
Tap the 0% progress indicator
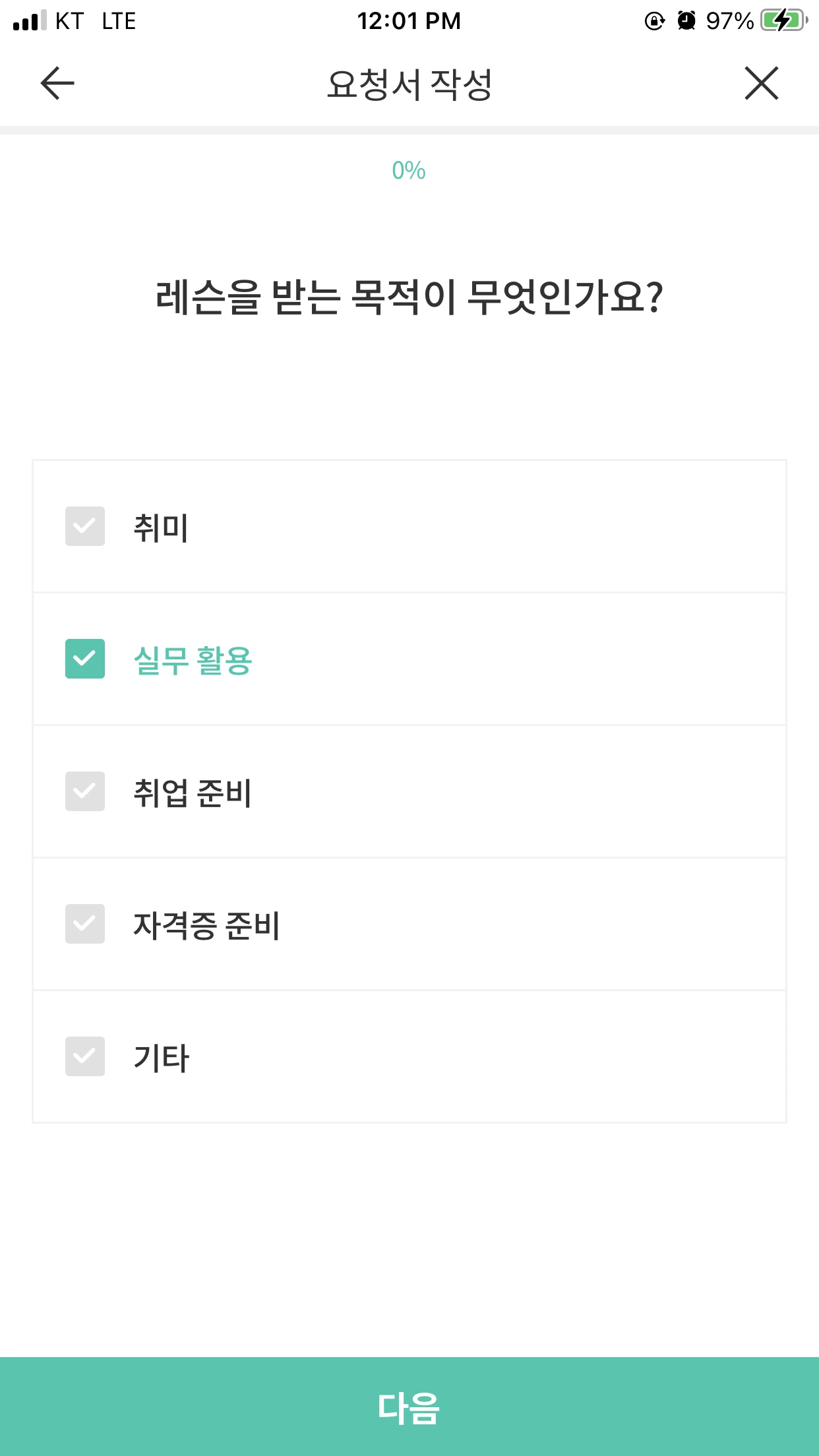409,170
